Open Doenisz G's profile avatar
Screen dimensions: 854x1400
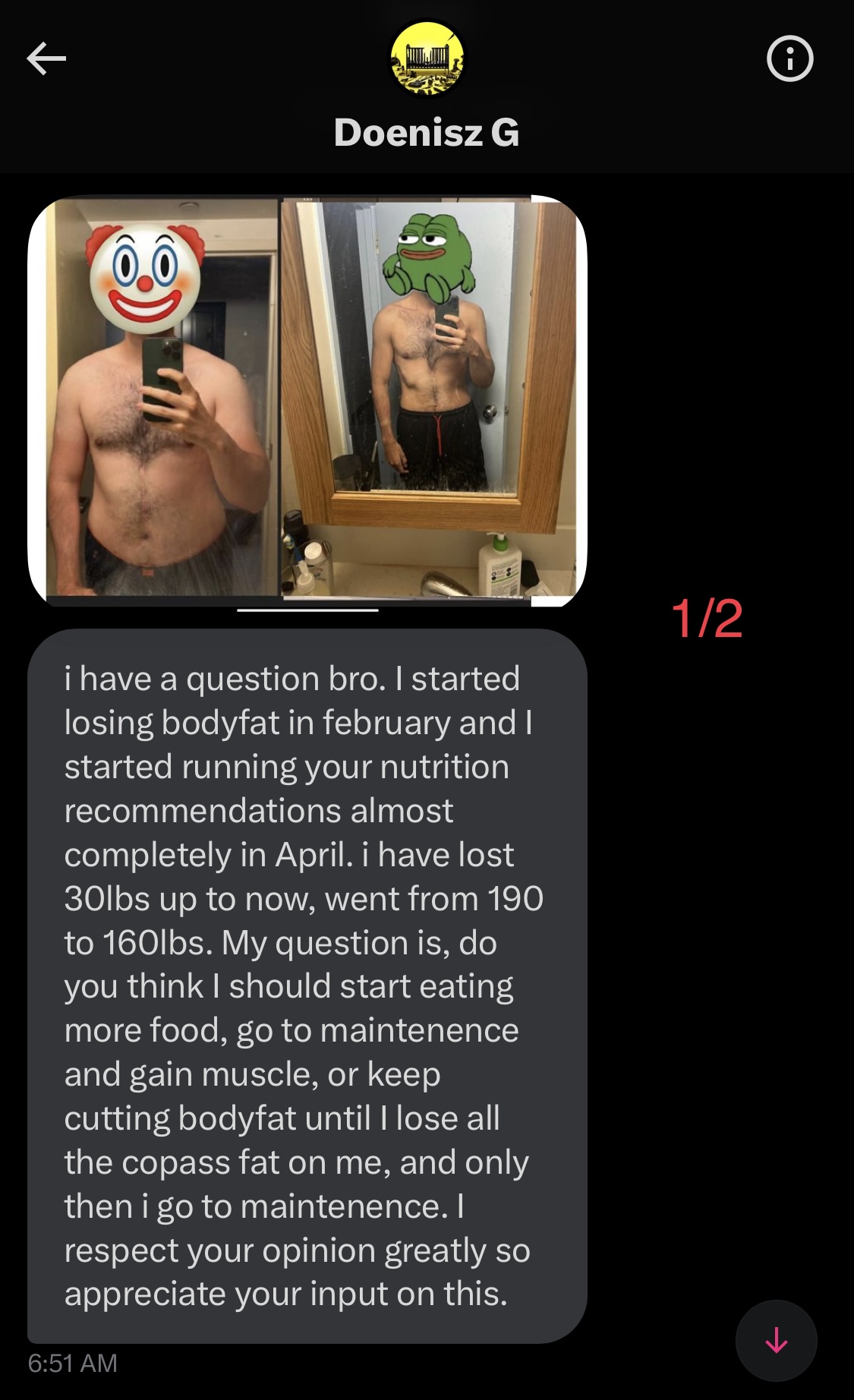427,59
